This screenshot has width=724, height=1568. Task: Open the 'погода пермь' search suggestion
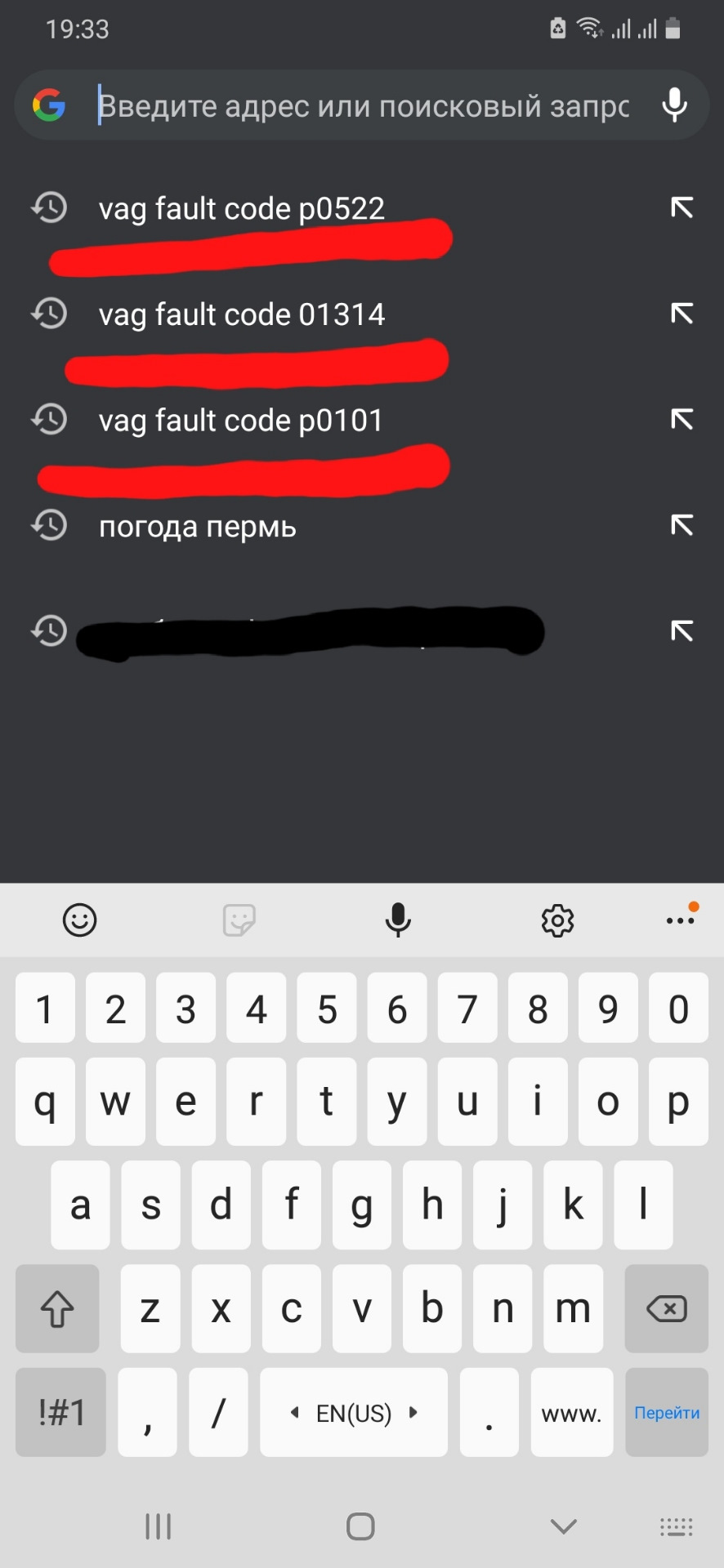pyautogui.click(x=198, y=527)
